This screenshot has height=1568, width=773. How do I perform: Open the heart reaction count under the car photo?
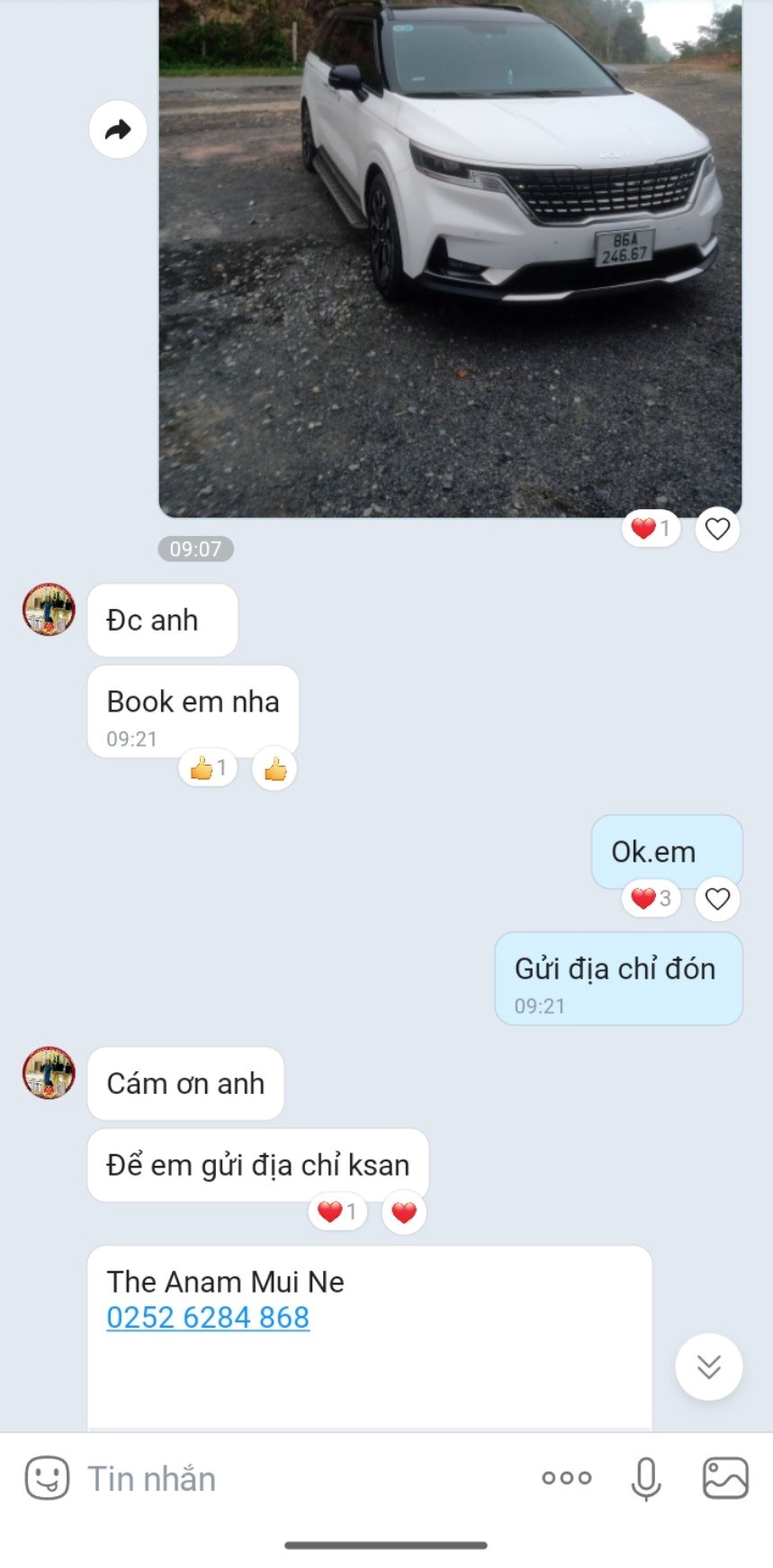click(651, 529)
